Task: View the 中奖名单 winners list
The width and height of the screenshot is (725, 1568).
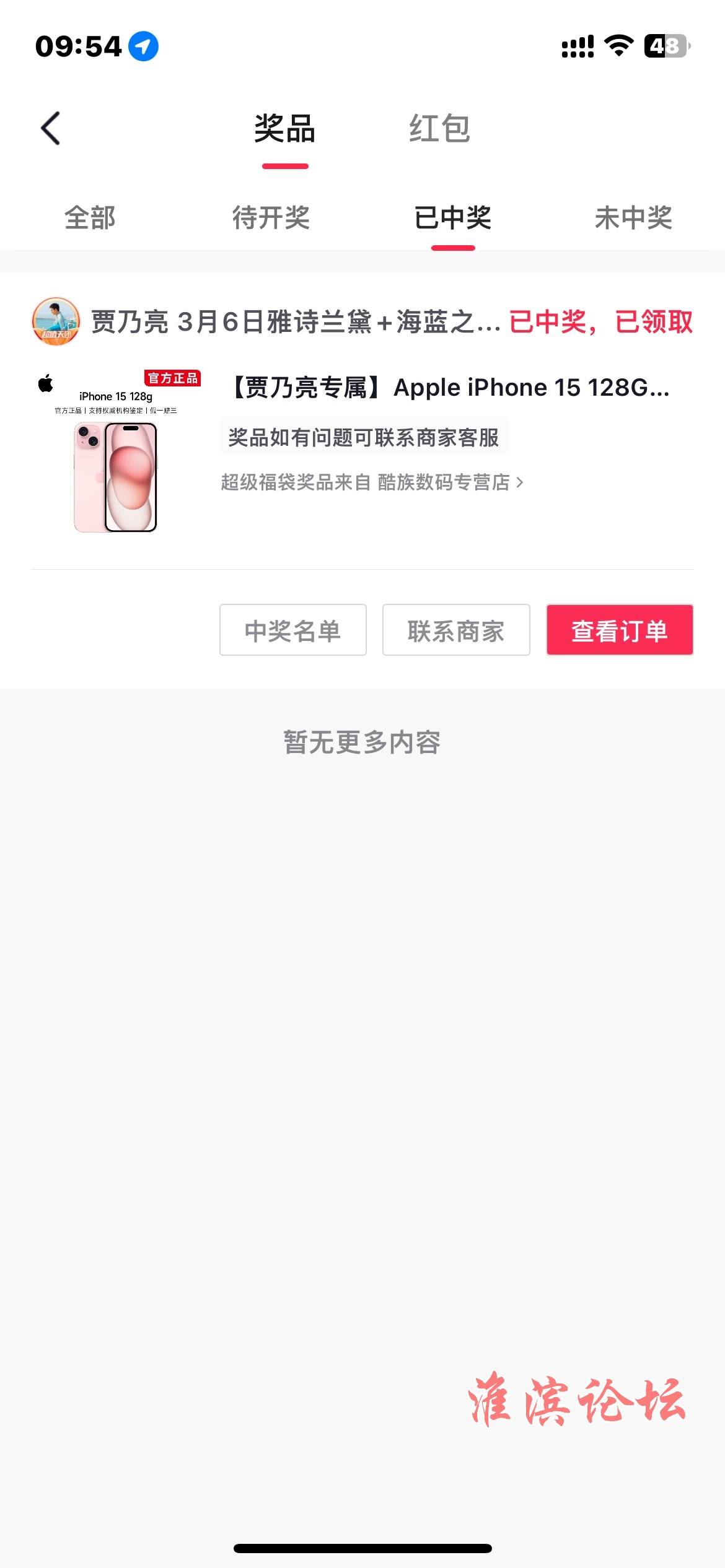Action: 293,630
